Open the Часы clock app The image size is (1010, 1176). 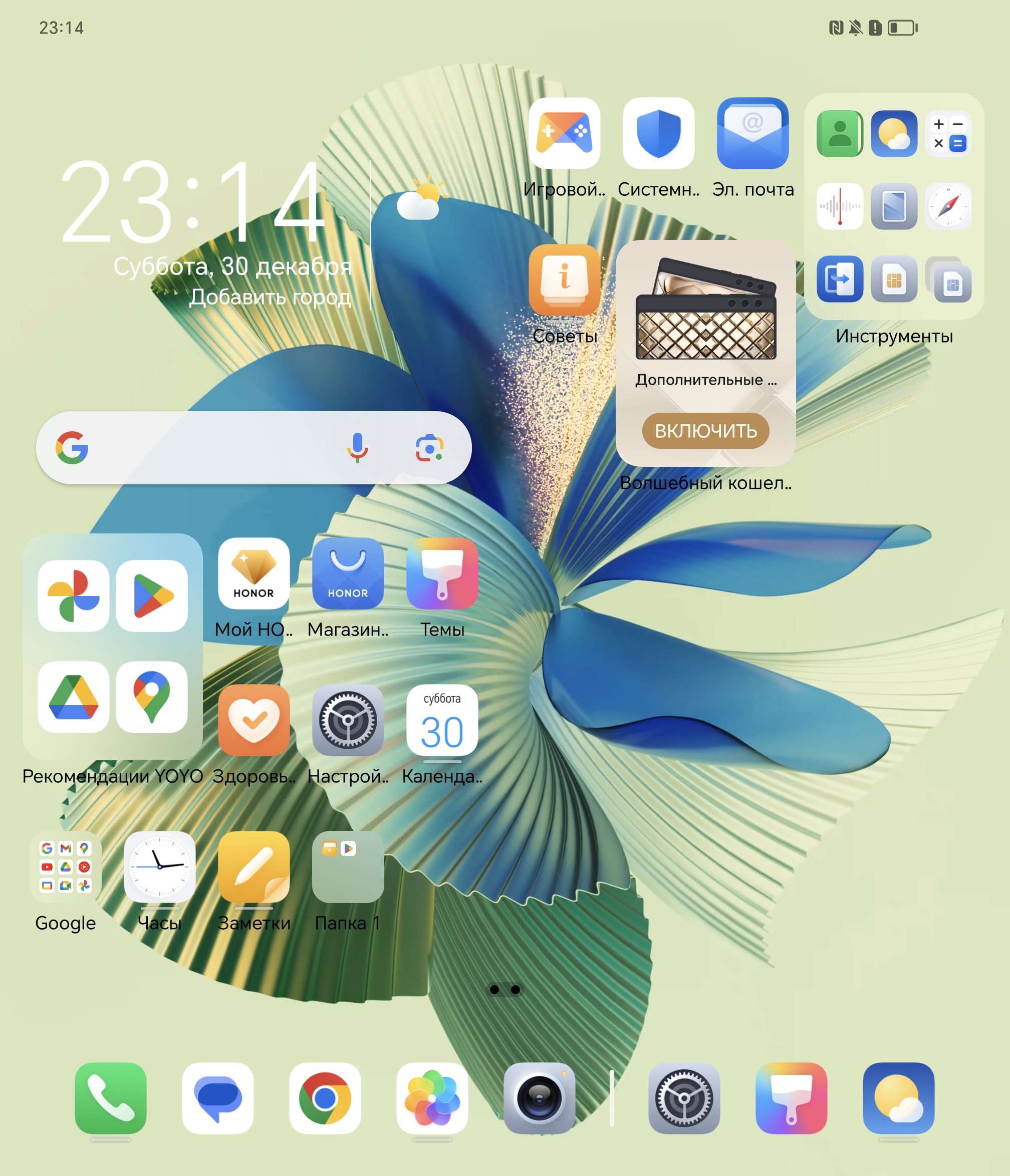pos(159,866)
